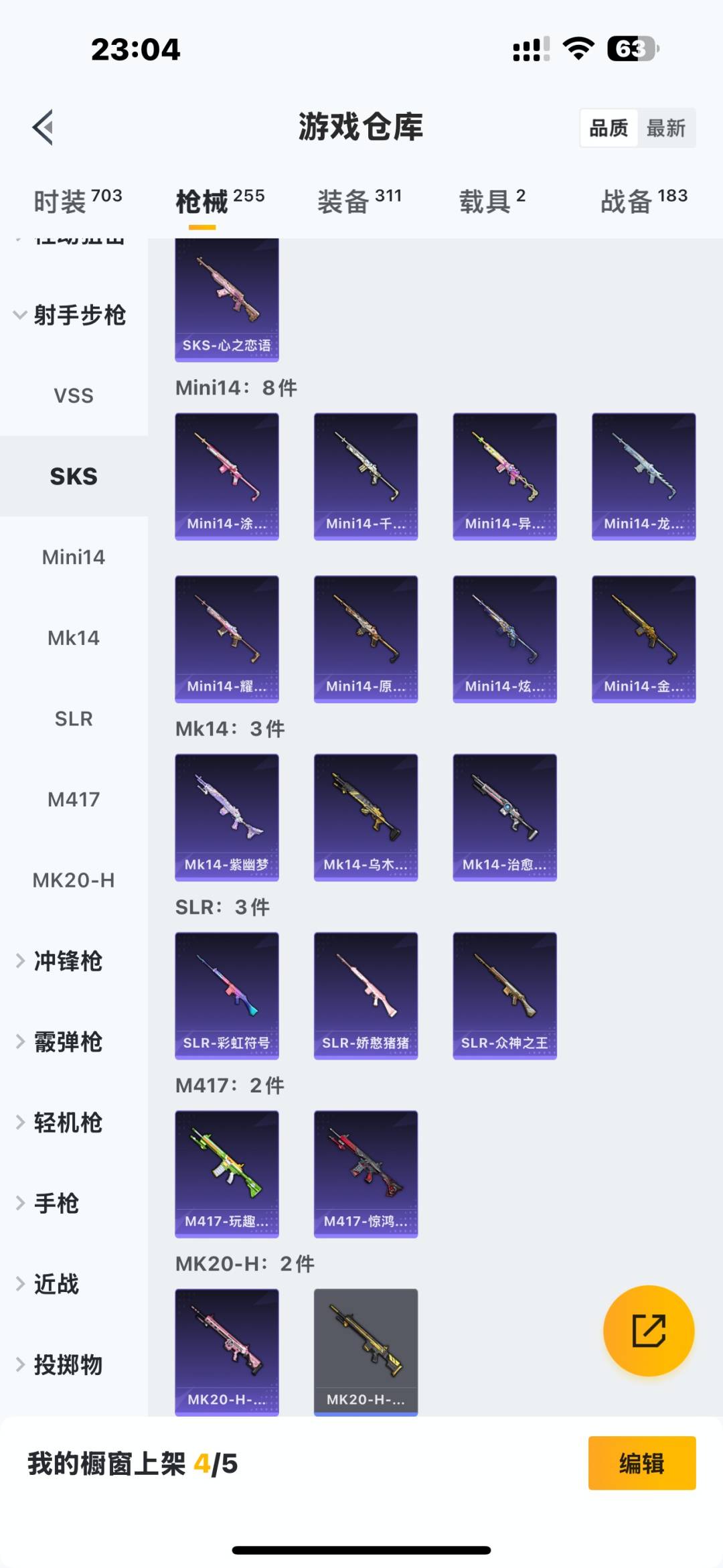Open the SLR-彩虹符号 skin
The image size is (723, 1568).
[x=226, y=995]
